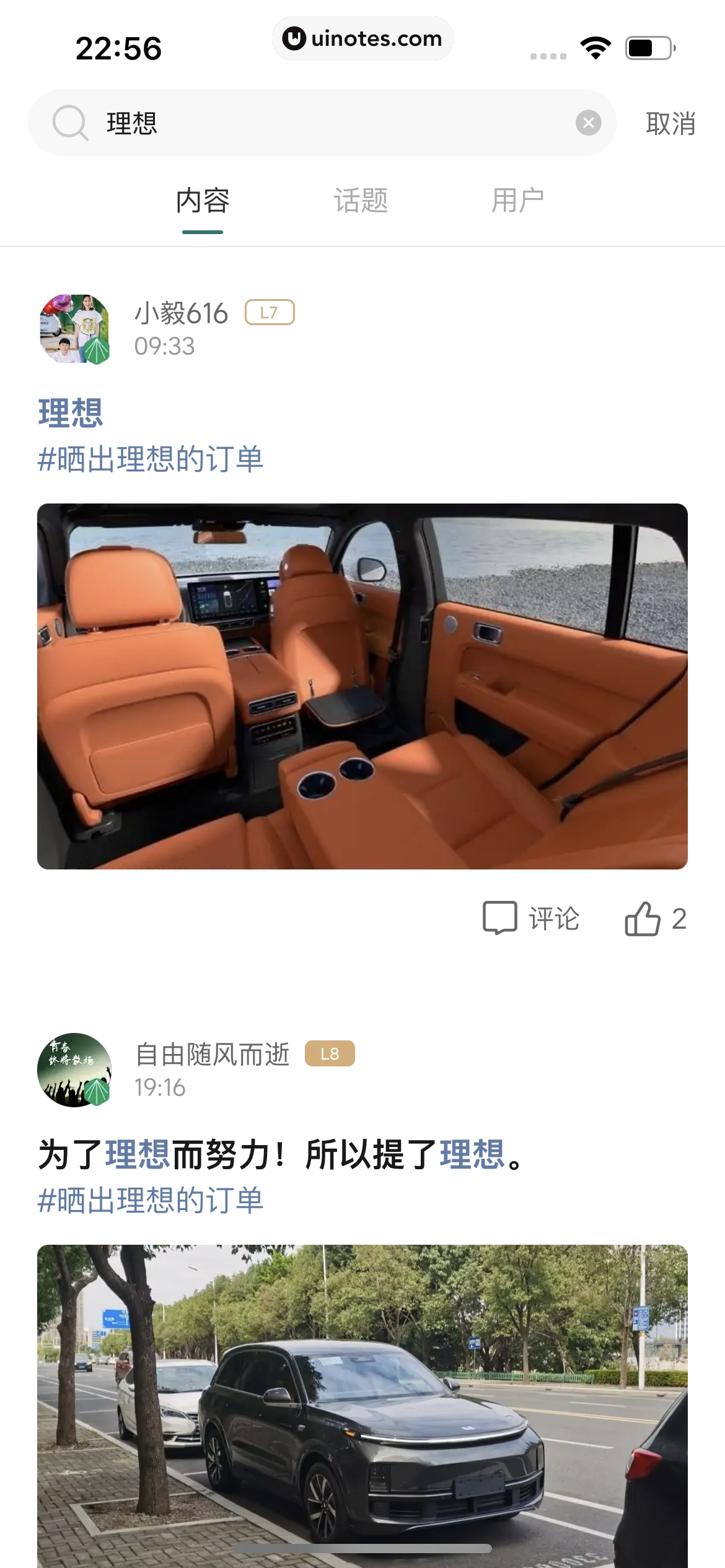The image size is (725, 1568).
Task: Tap the L8 level badge
Action: (328, 1053)
